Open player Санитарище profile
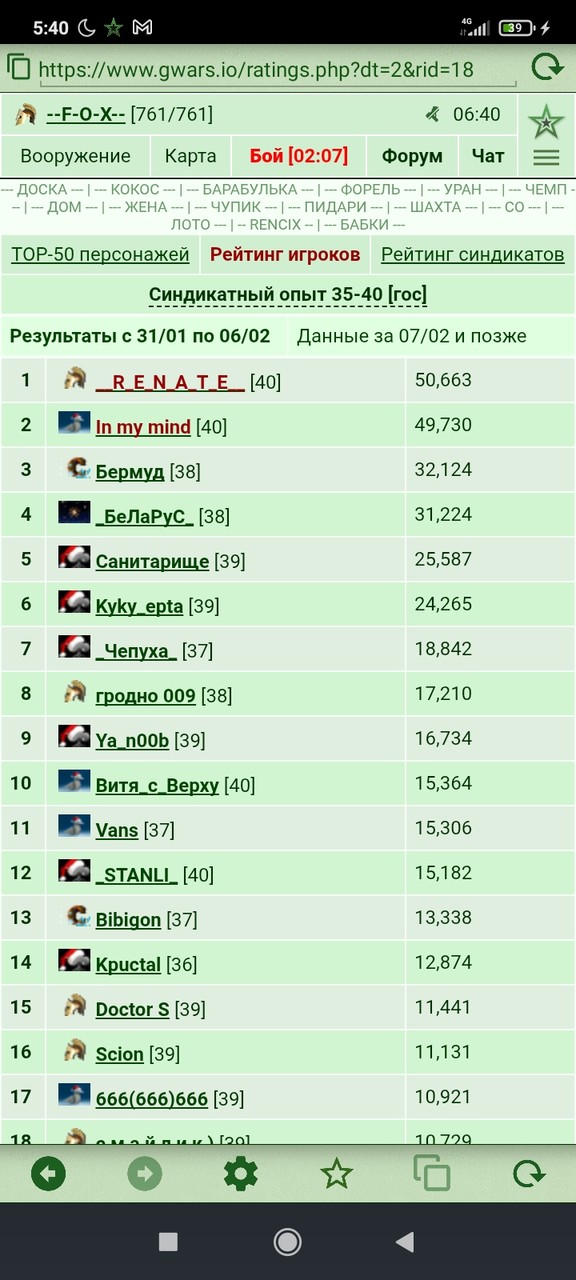The height and width of the screenshot is (1280, 576). 152,561
